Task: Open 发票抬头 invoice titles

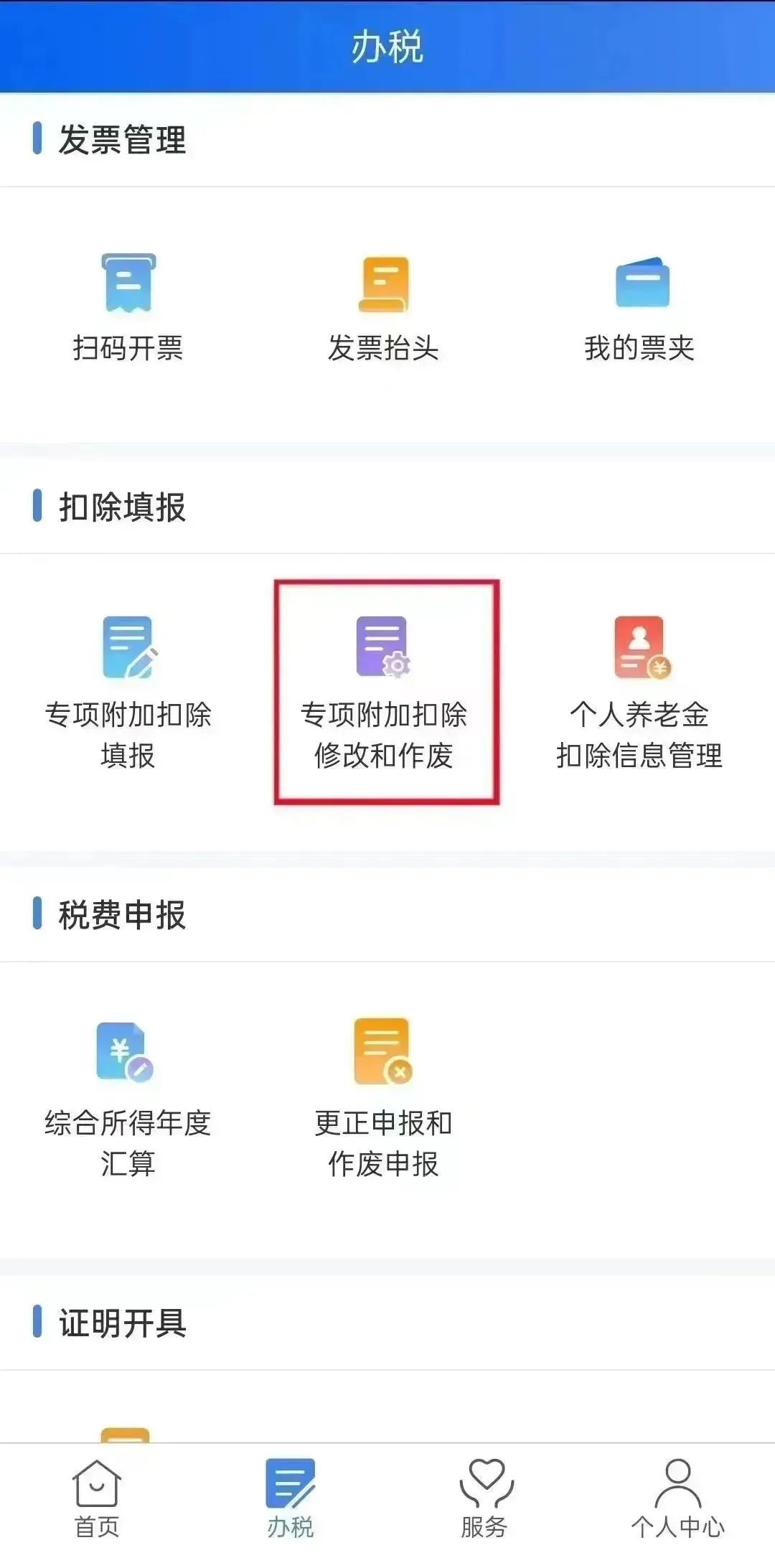Action: click(x=383, y=309)
